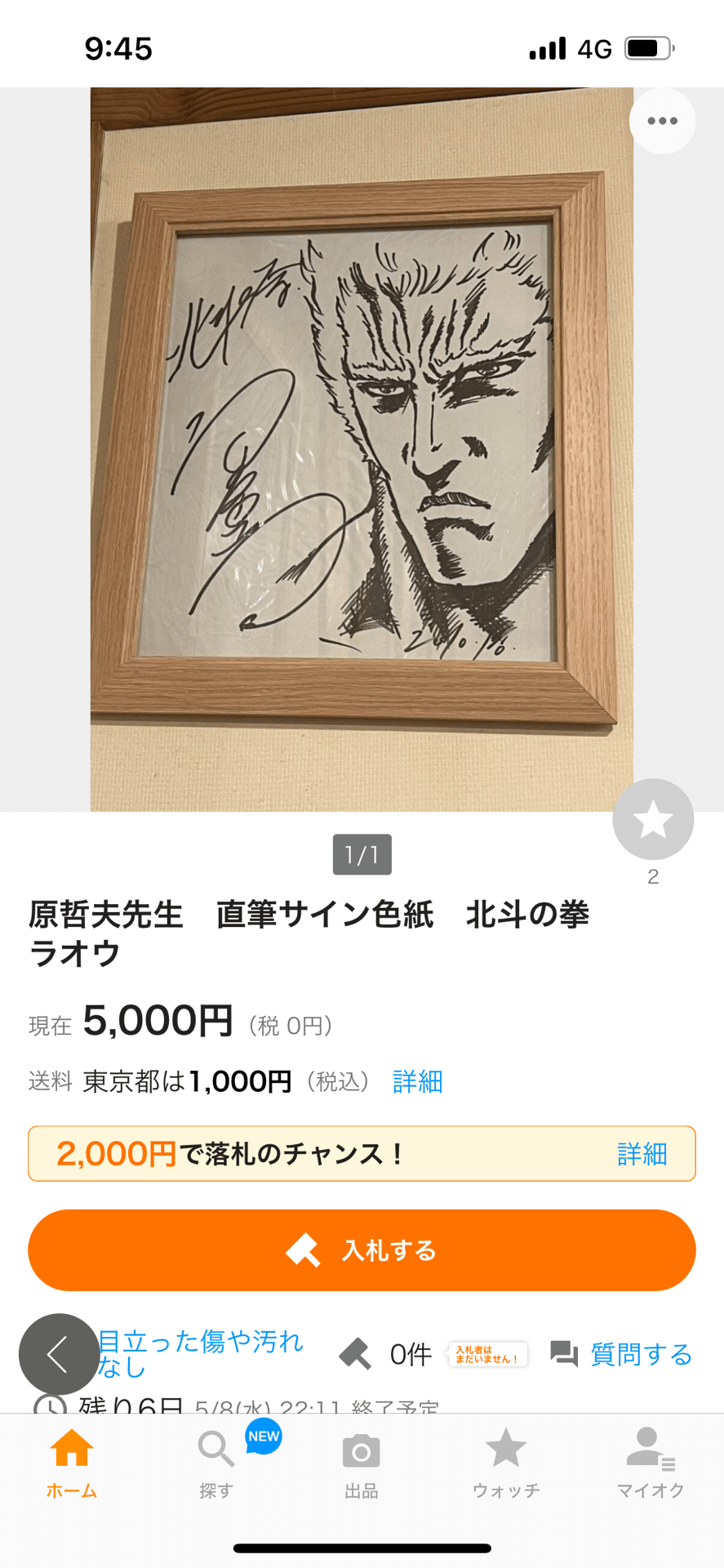Open 詳細 in the 2,000円 chance banner
Viewport: 724px width, 1568px height.
pos(642,1154)
